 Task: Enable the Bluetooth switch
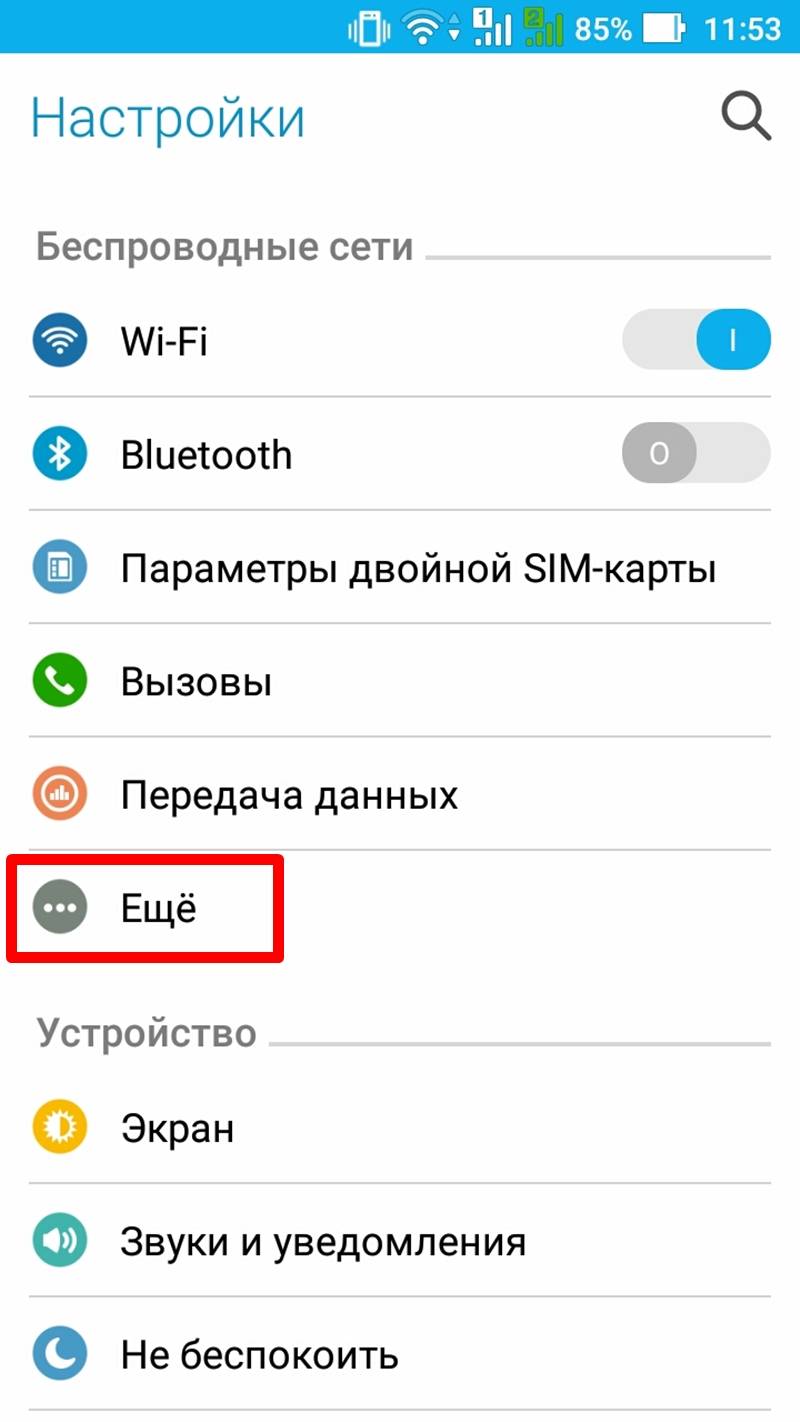click(696, 454)
